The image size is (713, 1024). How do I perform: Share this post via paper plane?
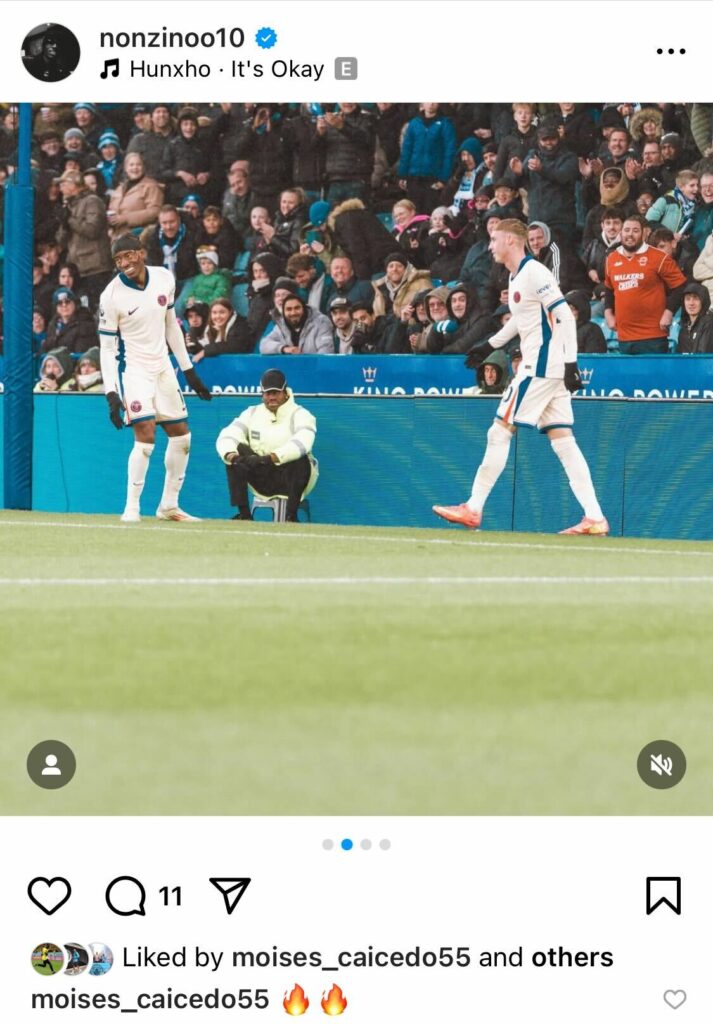click(x=230, y=895)
